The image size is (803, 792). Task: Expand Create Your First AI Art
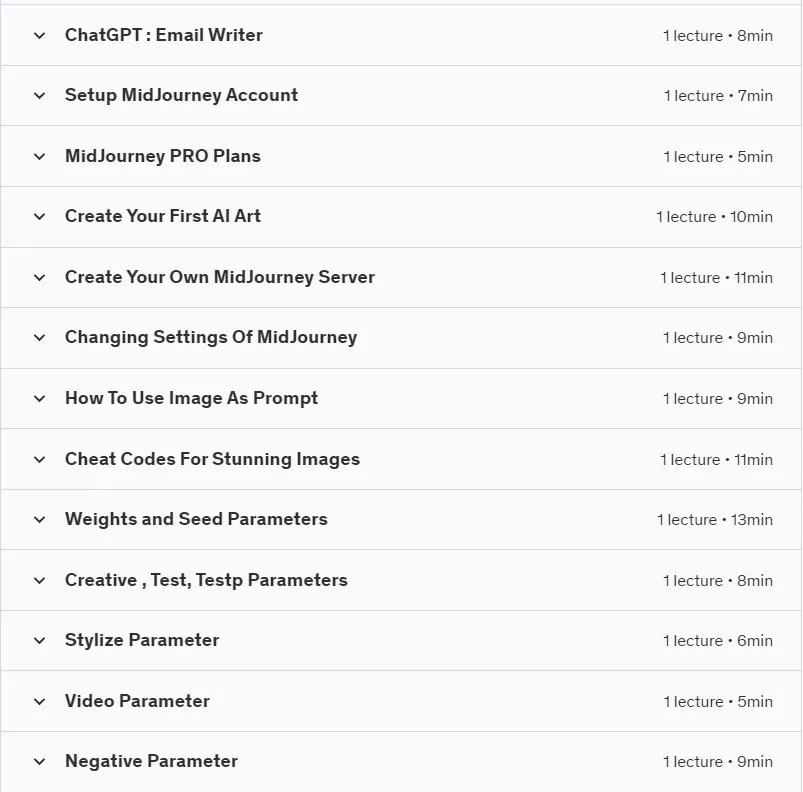[x=401, y=217]
